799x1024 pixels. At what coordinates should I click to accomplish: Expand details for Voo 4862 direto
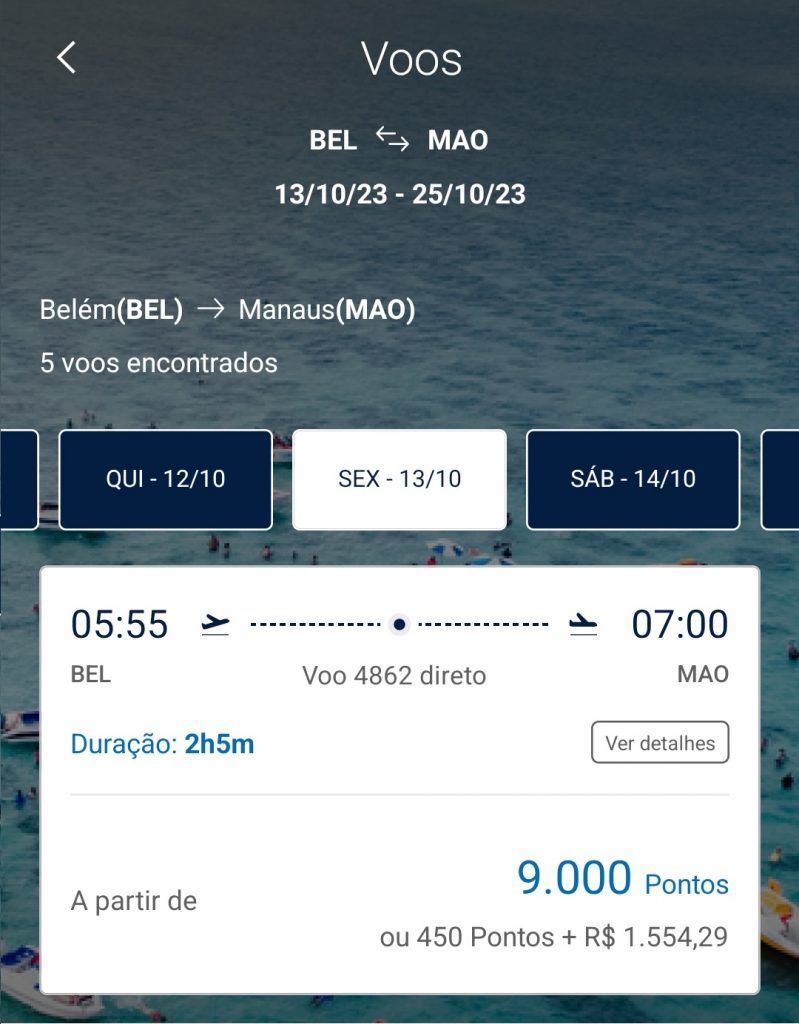[394, 675]
